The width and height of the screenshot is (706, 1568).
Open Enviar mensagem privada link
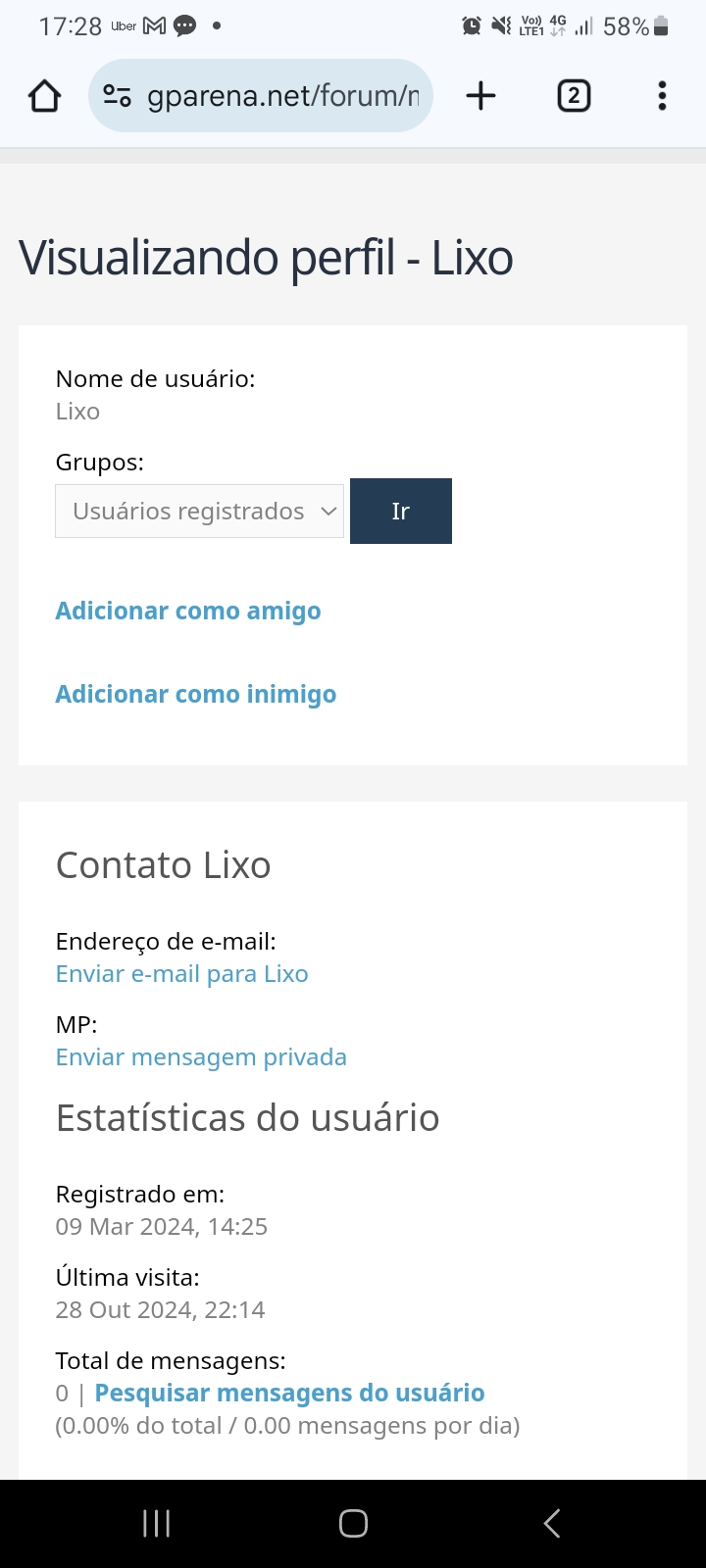(201, 1057)
